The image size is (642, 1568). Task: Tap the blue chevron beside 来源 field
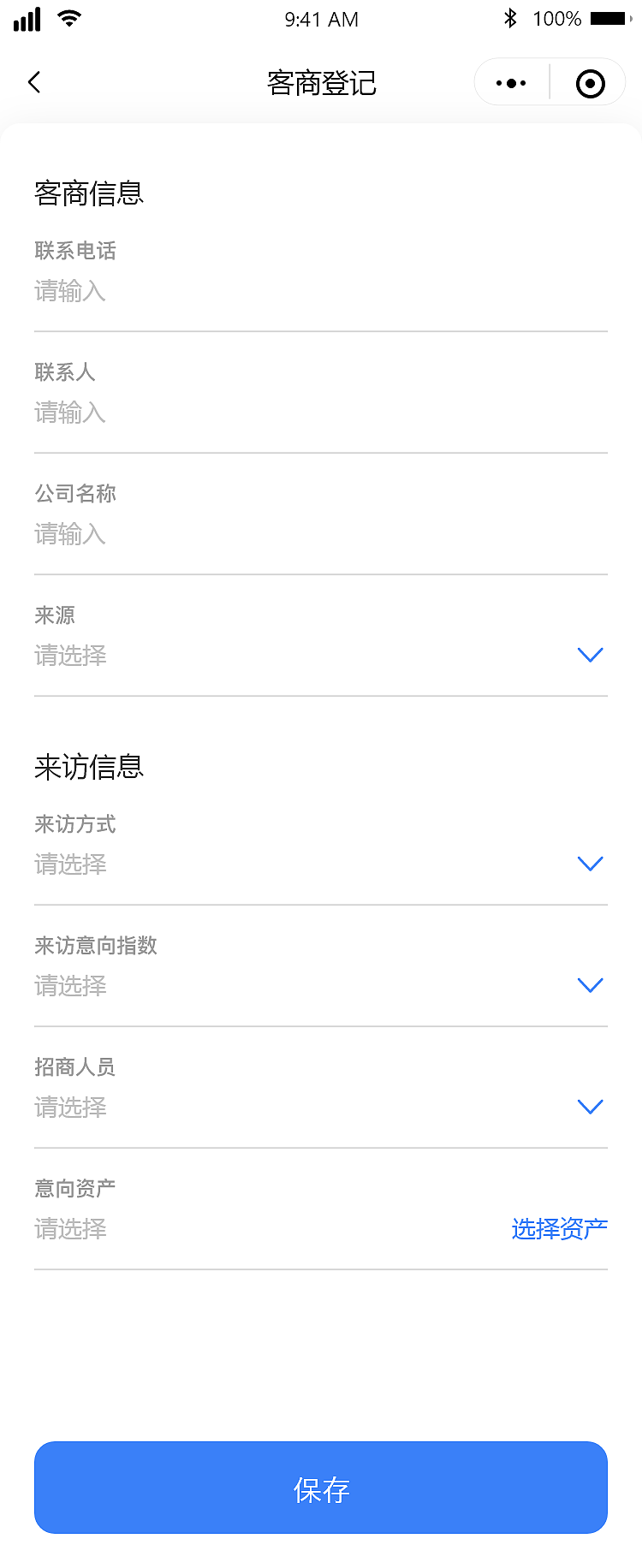pyautogui.click(x=591, y=655)
